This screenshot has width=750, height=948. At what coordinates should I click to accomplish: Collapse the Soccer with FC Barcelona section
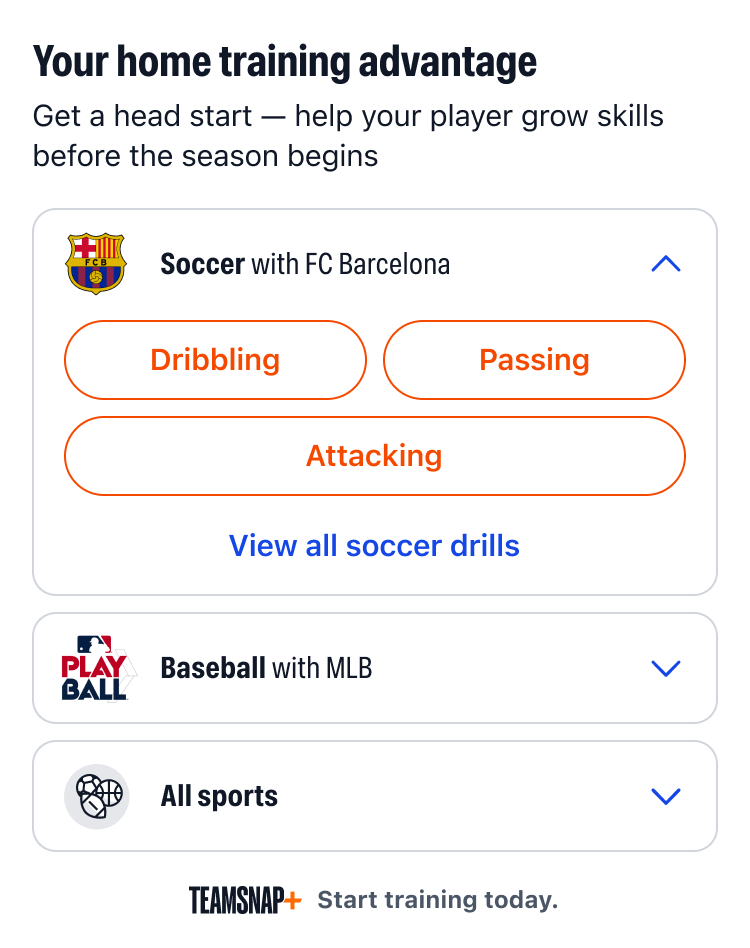[665, 264]
